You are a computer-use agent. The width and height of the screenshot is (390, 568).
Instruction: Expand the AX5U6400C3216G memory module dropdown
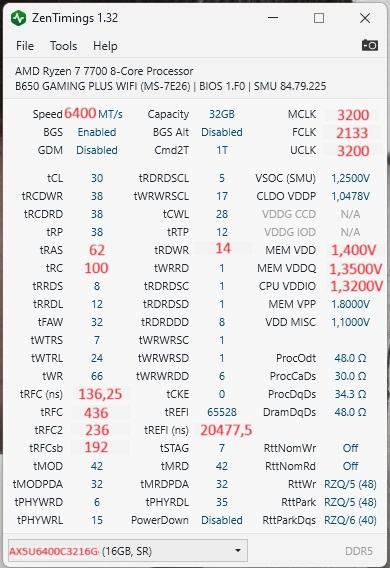coord(128,551)
